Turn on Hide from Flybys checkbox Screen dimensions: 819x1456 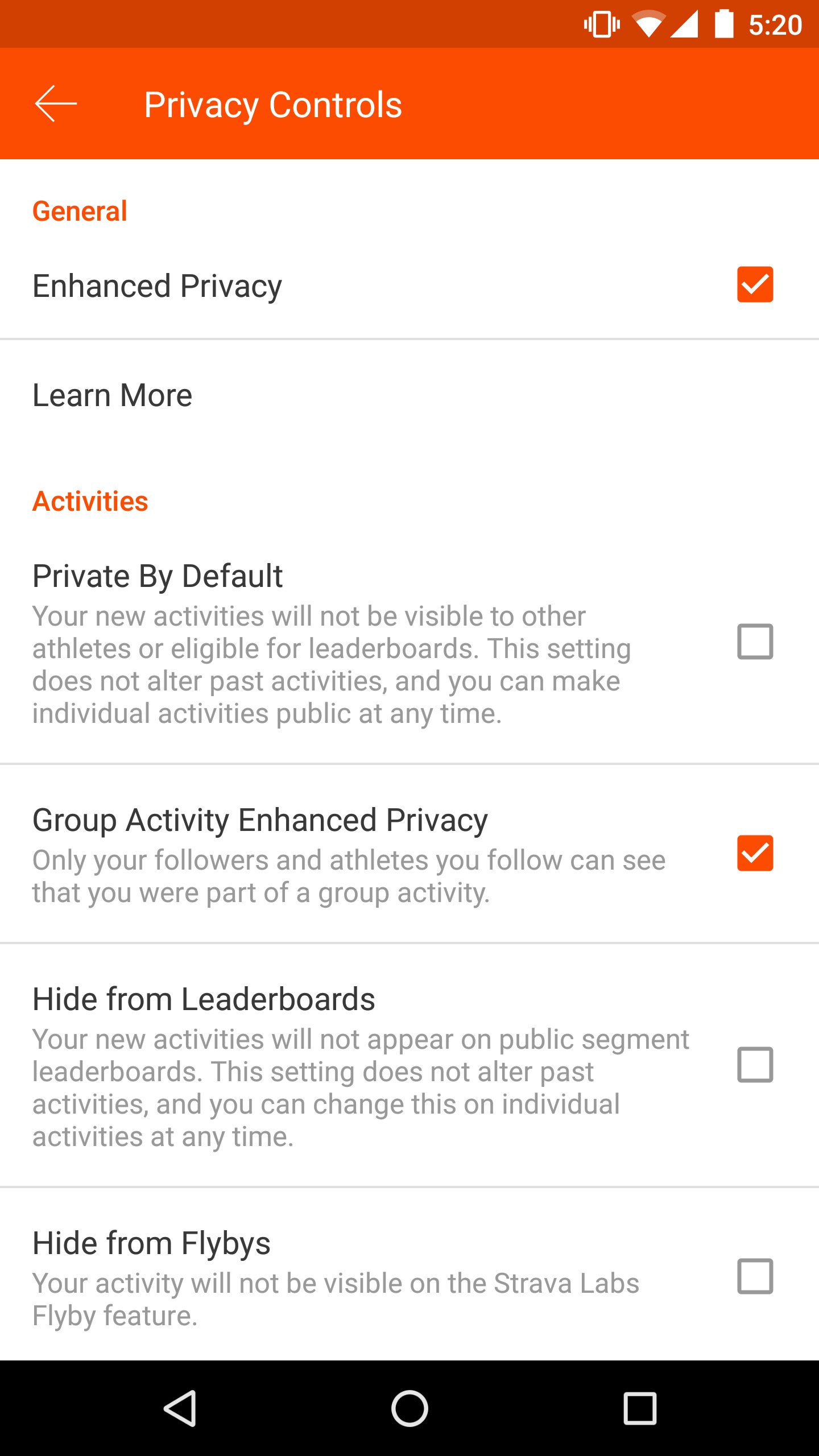(755, 1276)
